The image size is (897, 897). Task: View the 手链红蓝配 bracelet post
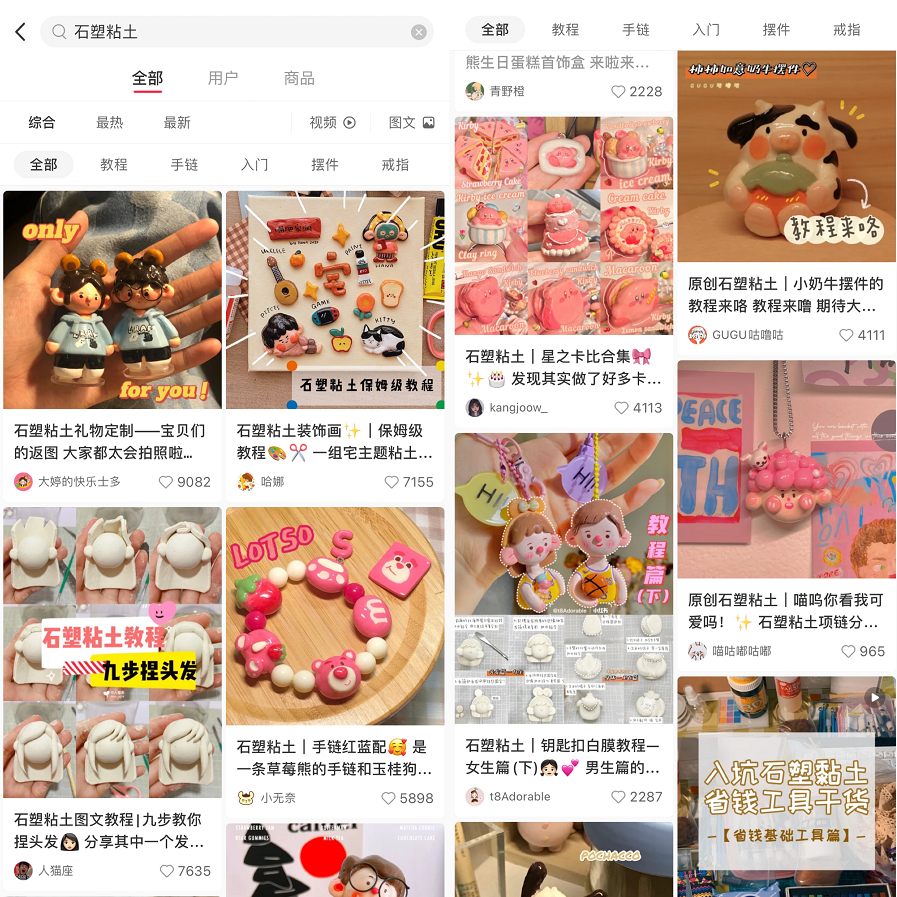[335, 615]
